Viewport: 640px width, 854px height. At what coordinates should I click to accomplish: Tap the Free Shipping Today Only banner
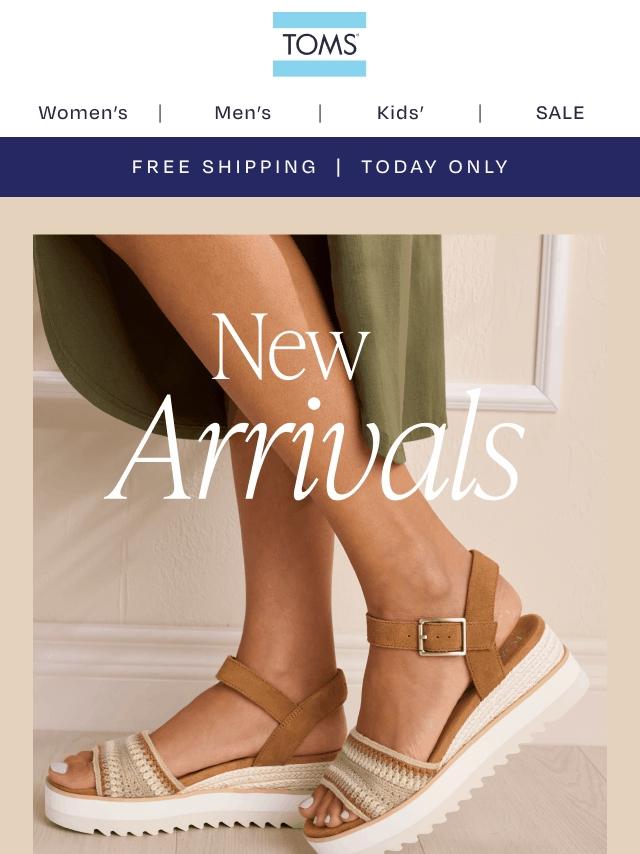point(320,167)
